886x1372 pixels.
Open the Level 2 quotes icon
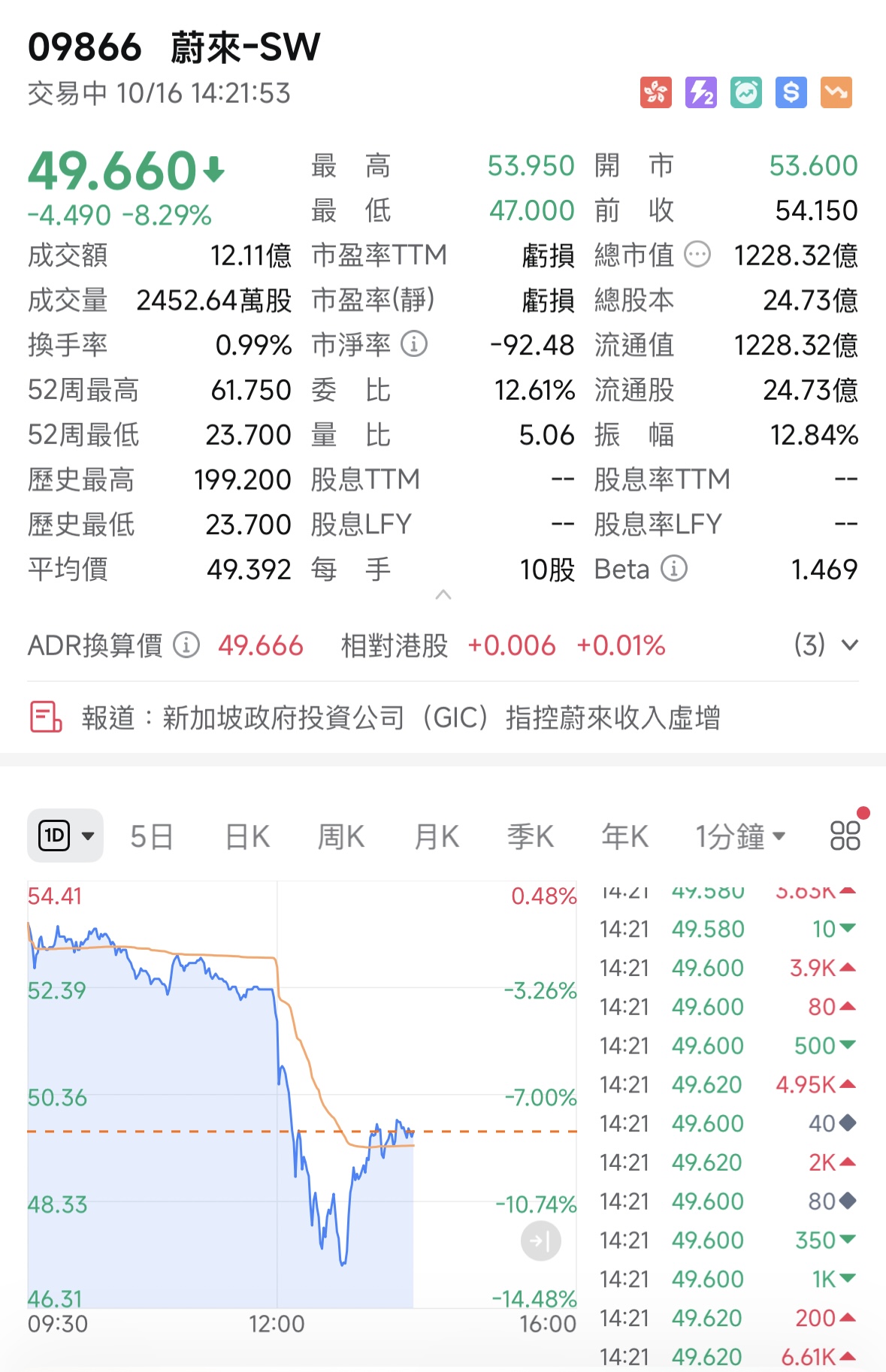click(x=700, y=92)
